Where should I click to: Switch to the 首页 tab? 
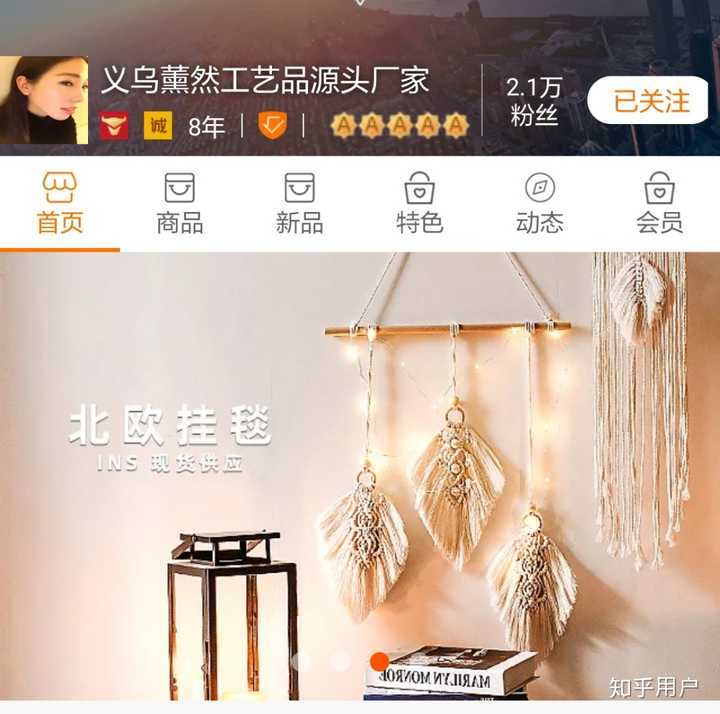click(x=60, y=204)
